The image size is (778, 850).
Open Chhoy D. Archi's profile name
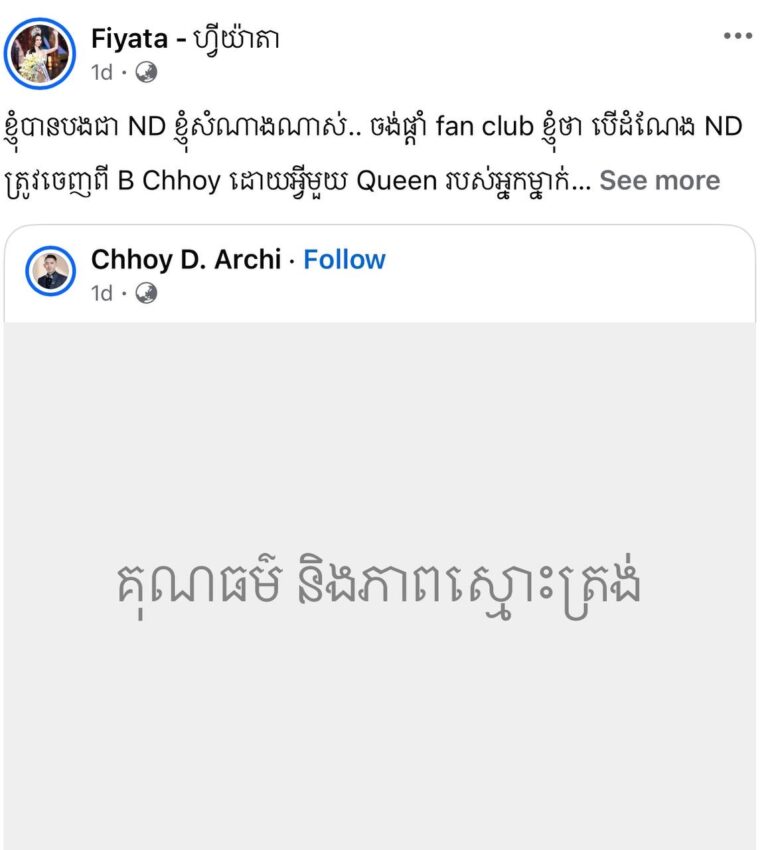click(186, 260)
